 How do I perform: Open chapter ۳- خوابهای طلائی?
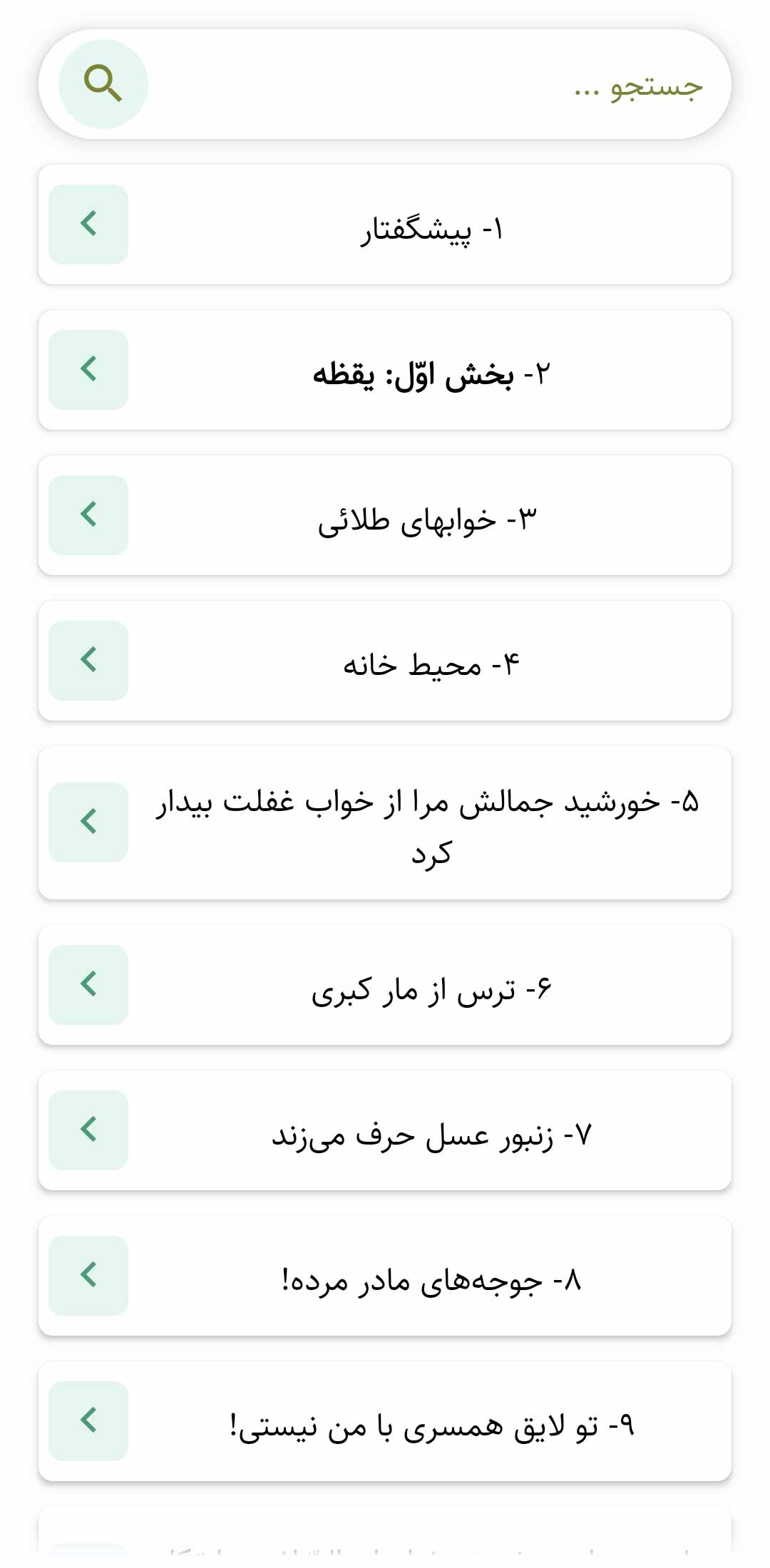click(385, 515)
